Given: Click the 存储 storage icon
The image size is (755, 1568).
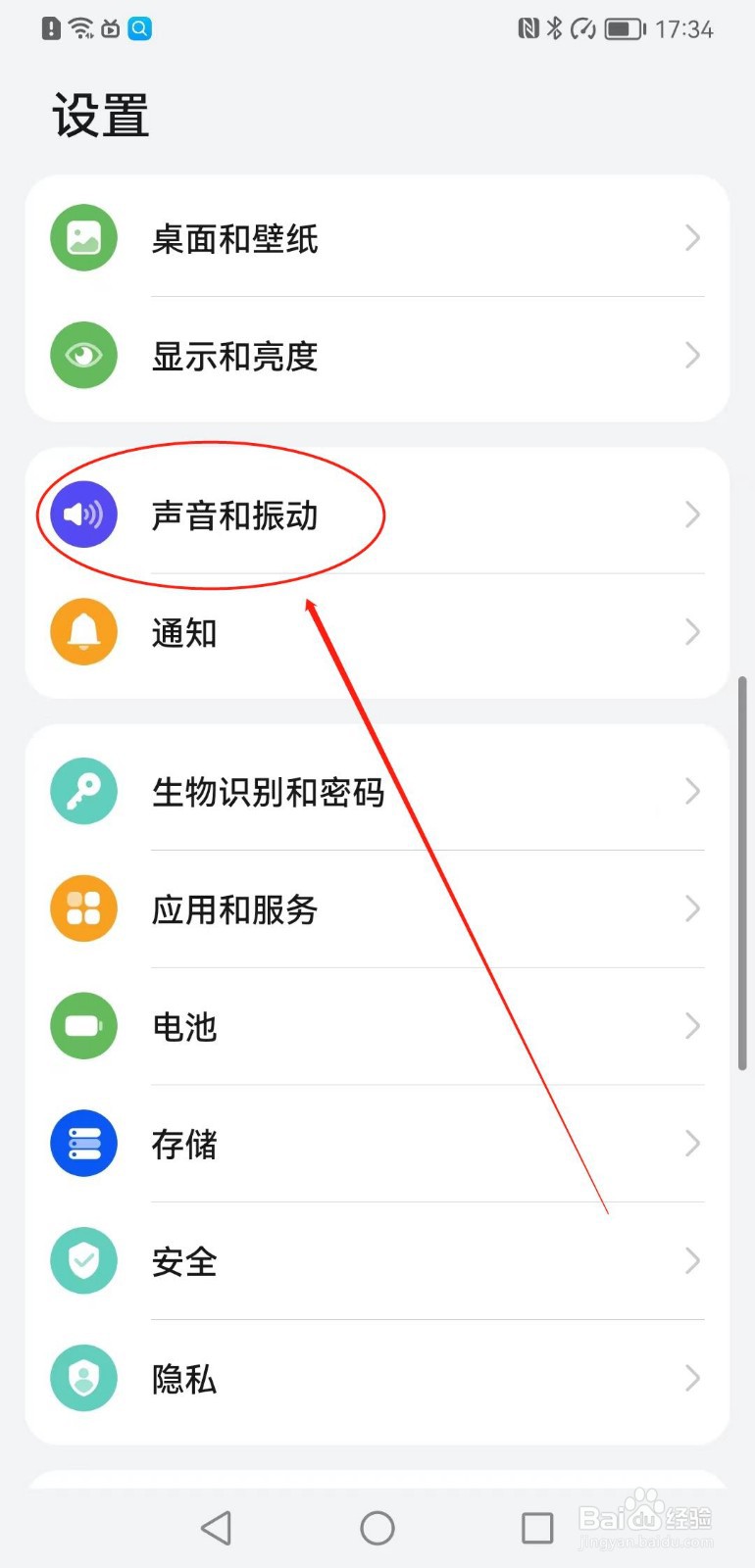Looking at the screenshot, I should (83, 1143).
